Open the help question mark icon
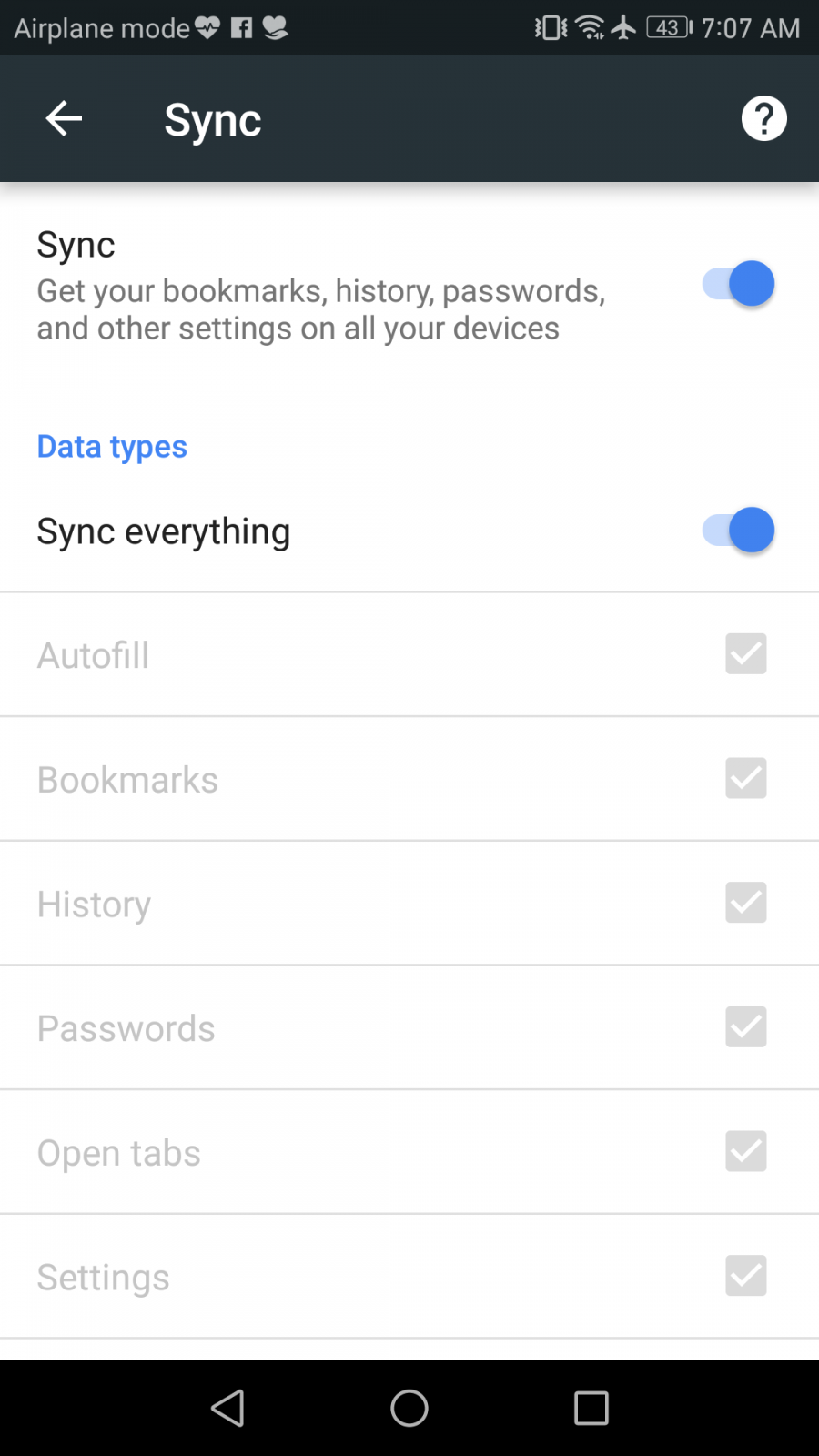The image size is (819, 1456). pos(763,118)
